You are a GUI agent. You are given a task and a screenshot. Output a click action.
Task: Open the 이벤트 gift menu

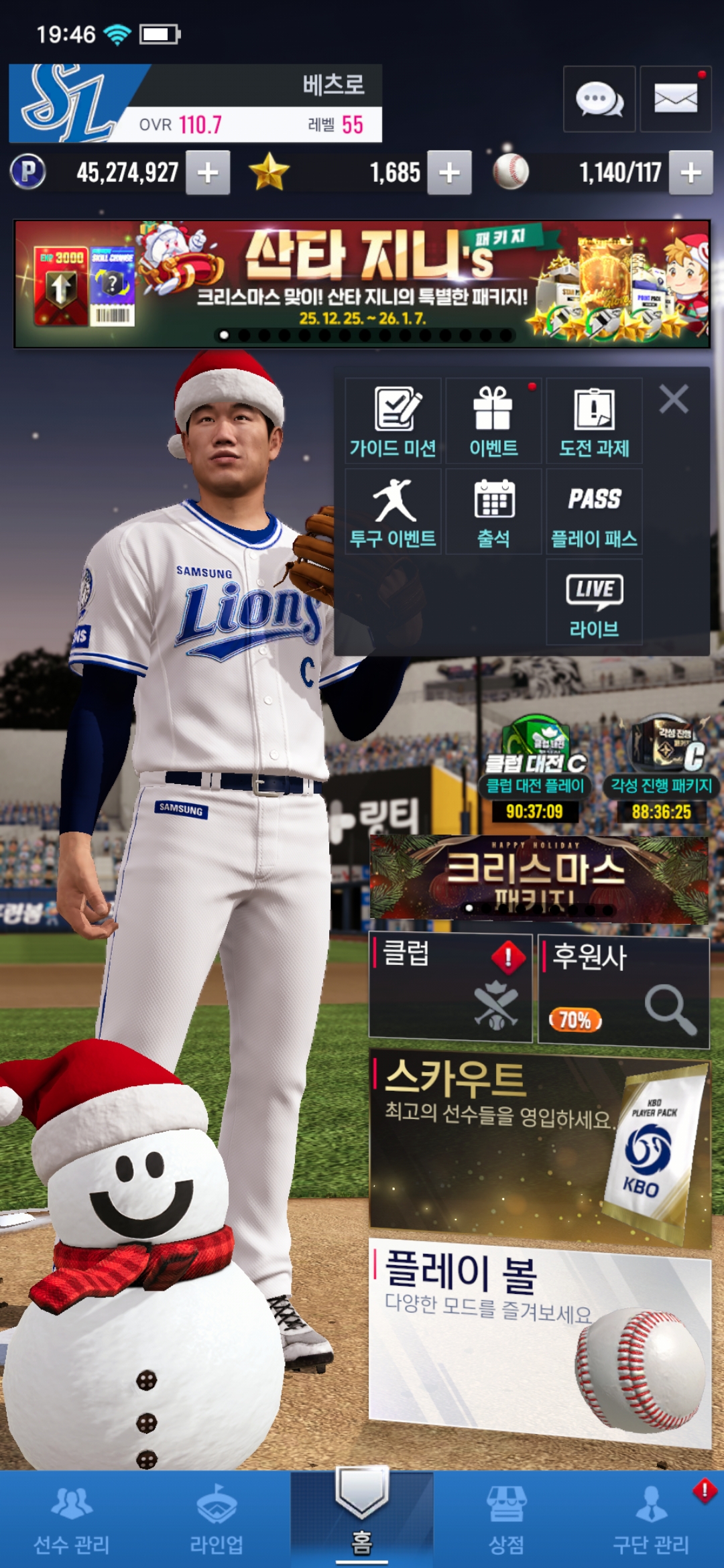tap(493, 421)
